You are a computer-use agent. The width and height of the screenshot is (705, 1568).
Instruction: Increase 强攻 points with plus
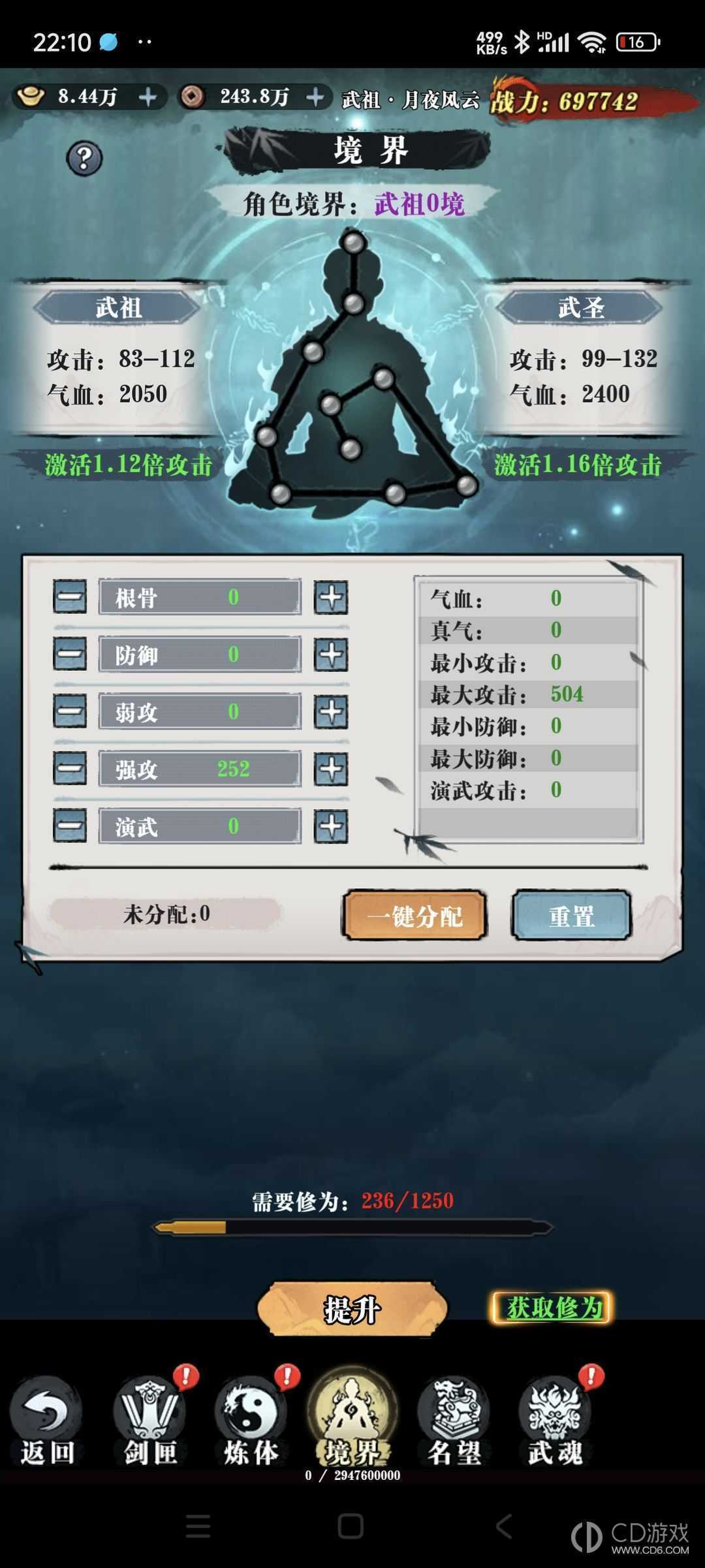tap(331, 769)
